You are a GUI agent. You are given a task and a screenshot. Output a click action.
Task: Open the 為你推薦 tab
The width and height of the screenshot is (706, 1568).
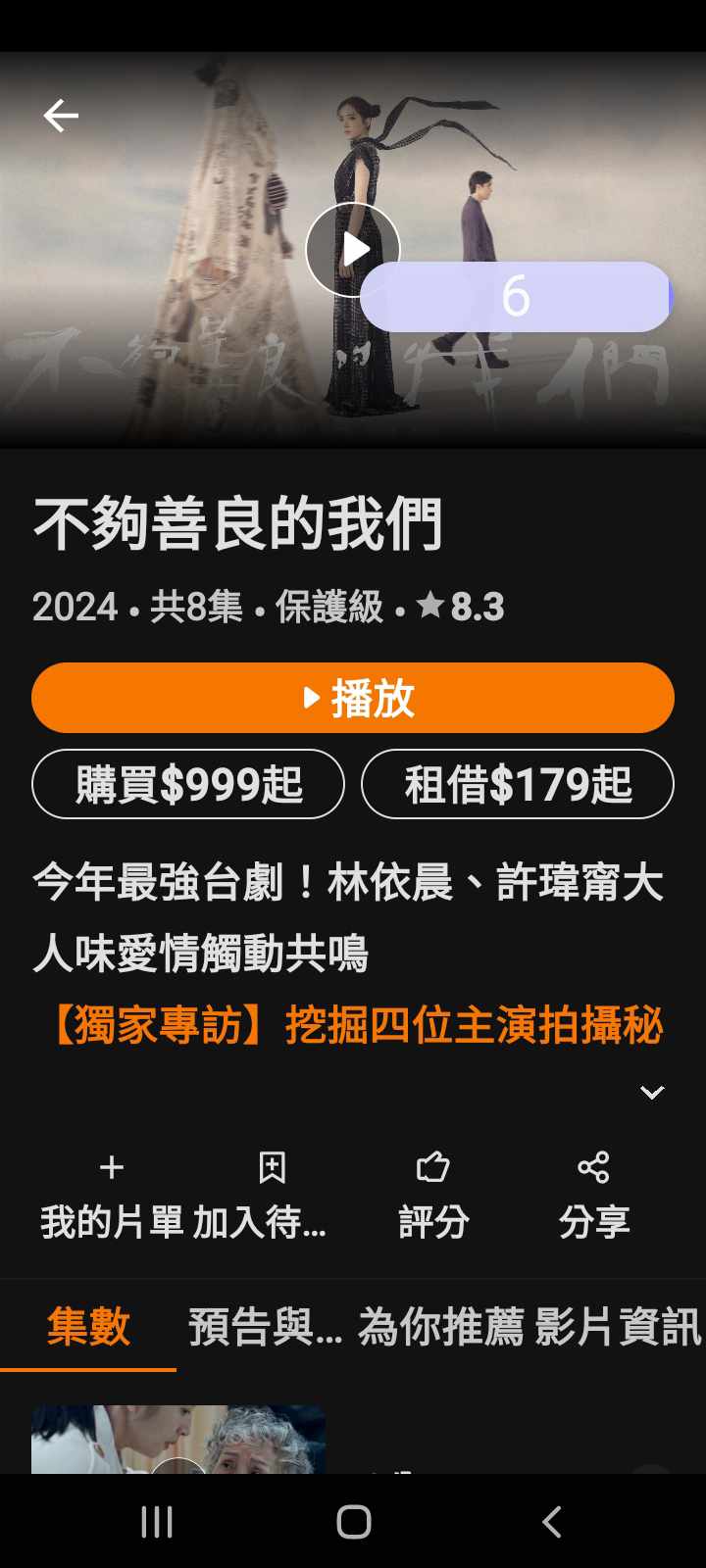tap(440, 1327)
